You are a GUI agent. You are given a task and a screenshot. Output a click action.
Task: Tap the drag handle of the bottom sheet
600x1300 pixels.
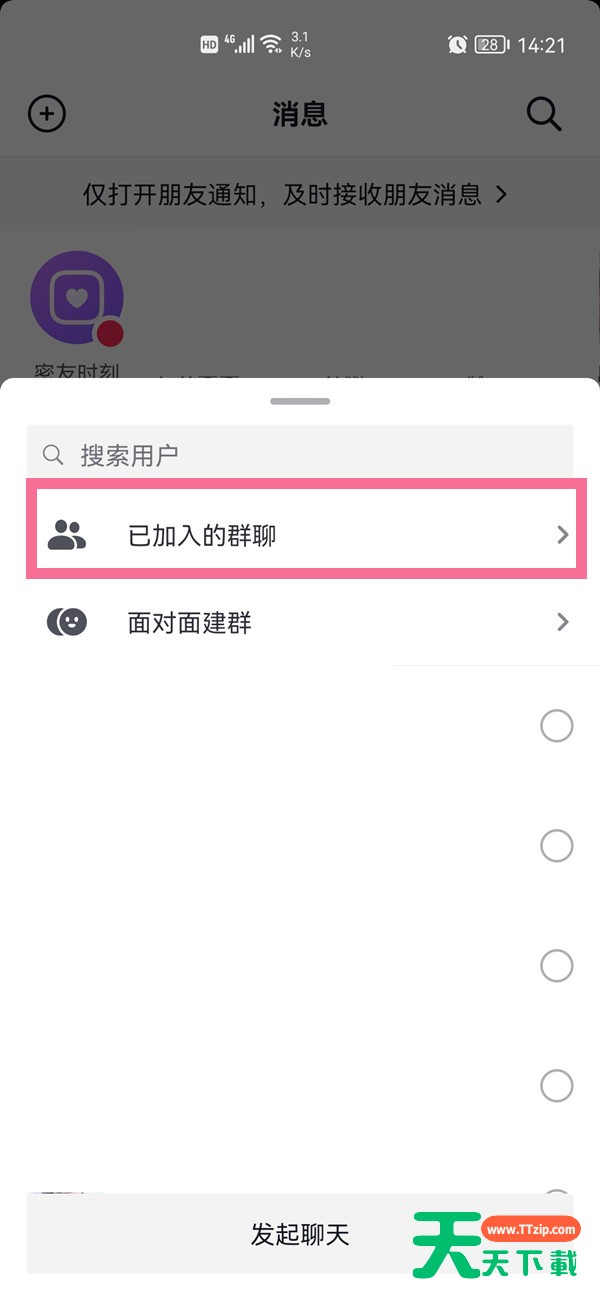pos(300,401)
